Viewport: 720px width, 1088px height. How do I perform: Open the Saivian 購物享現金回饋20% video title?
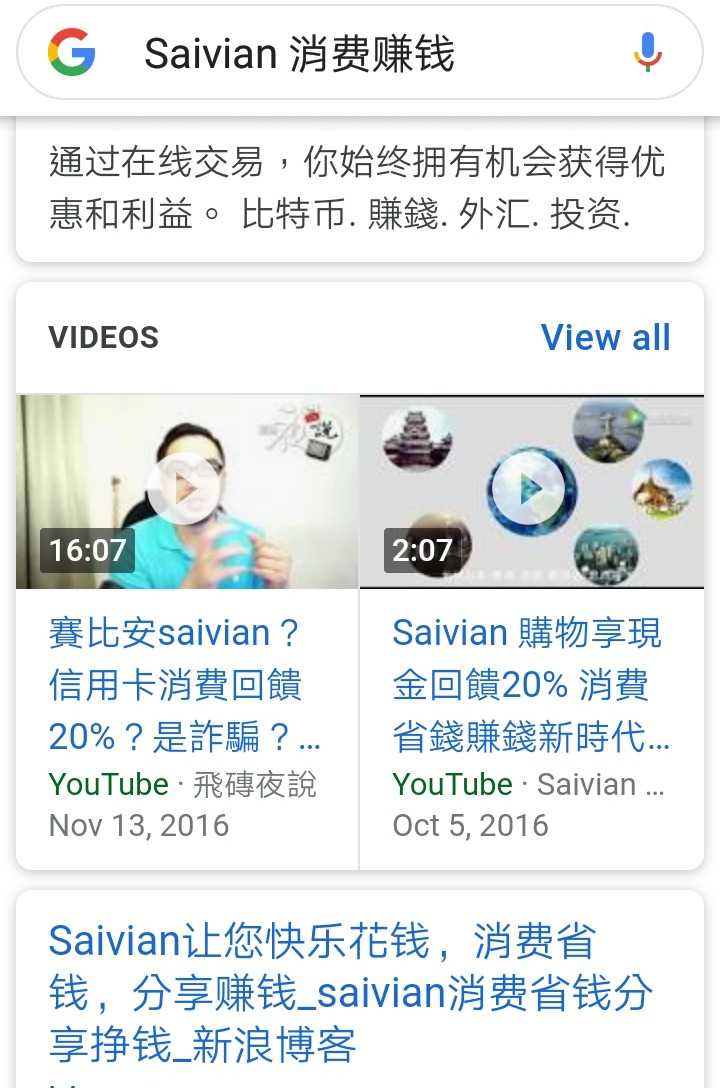[x=530, y=685]
